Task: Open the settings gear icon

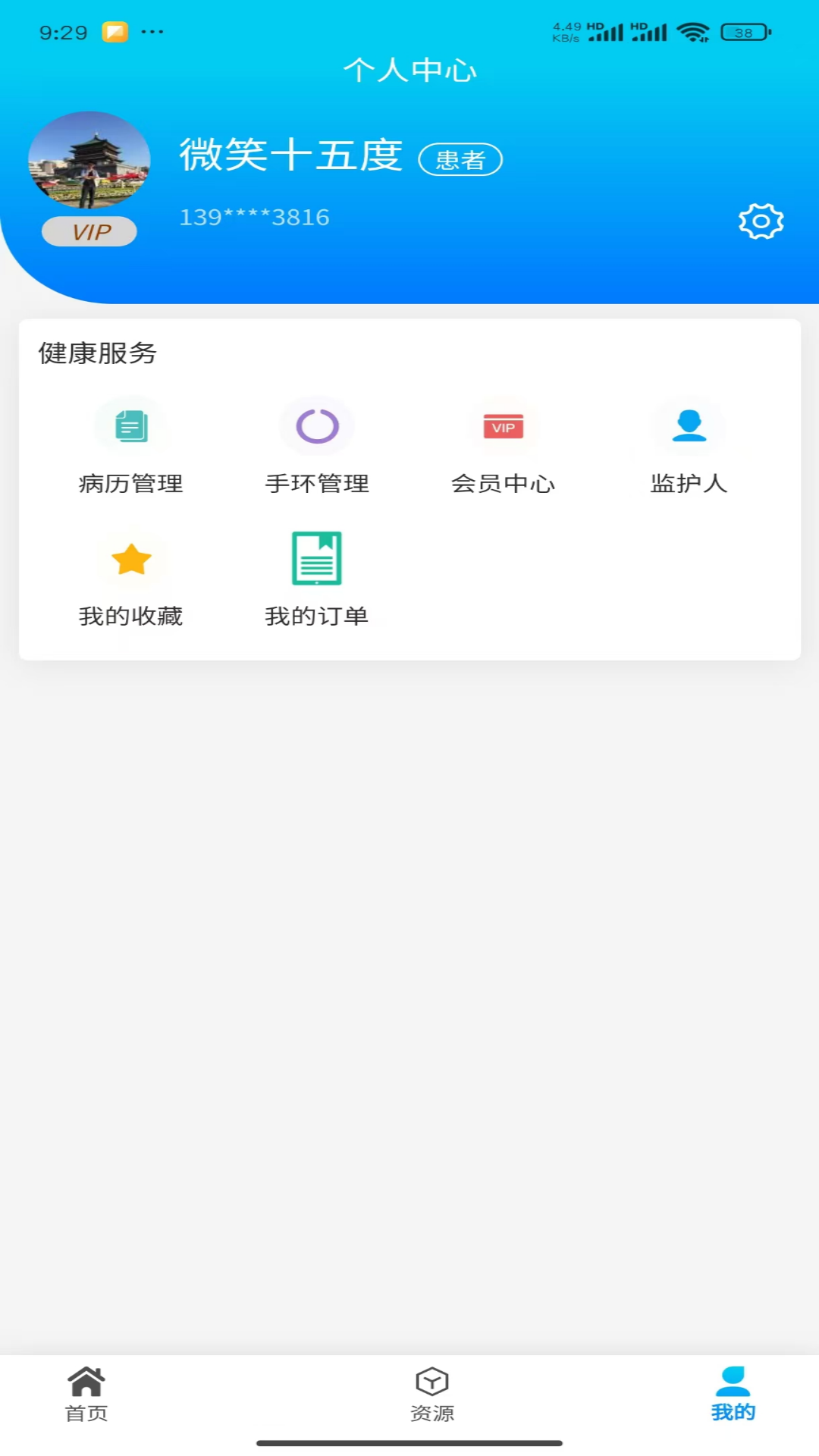Action: click(x=761, y=221)
